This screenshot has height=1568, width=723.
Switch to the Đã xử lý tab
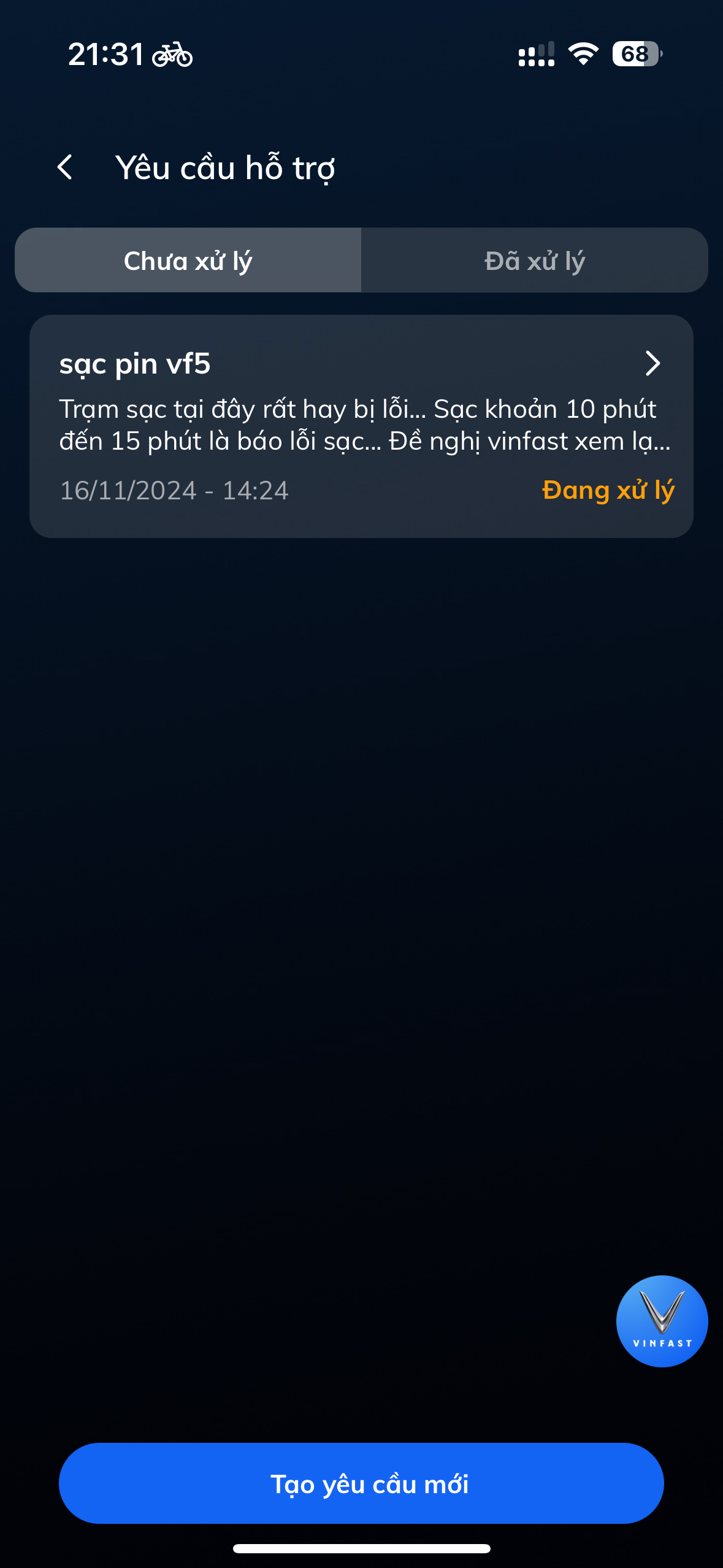click(534, 261)
